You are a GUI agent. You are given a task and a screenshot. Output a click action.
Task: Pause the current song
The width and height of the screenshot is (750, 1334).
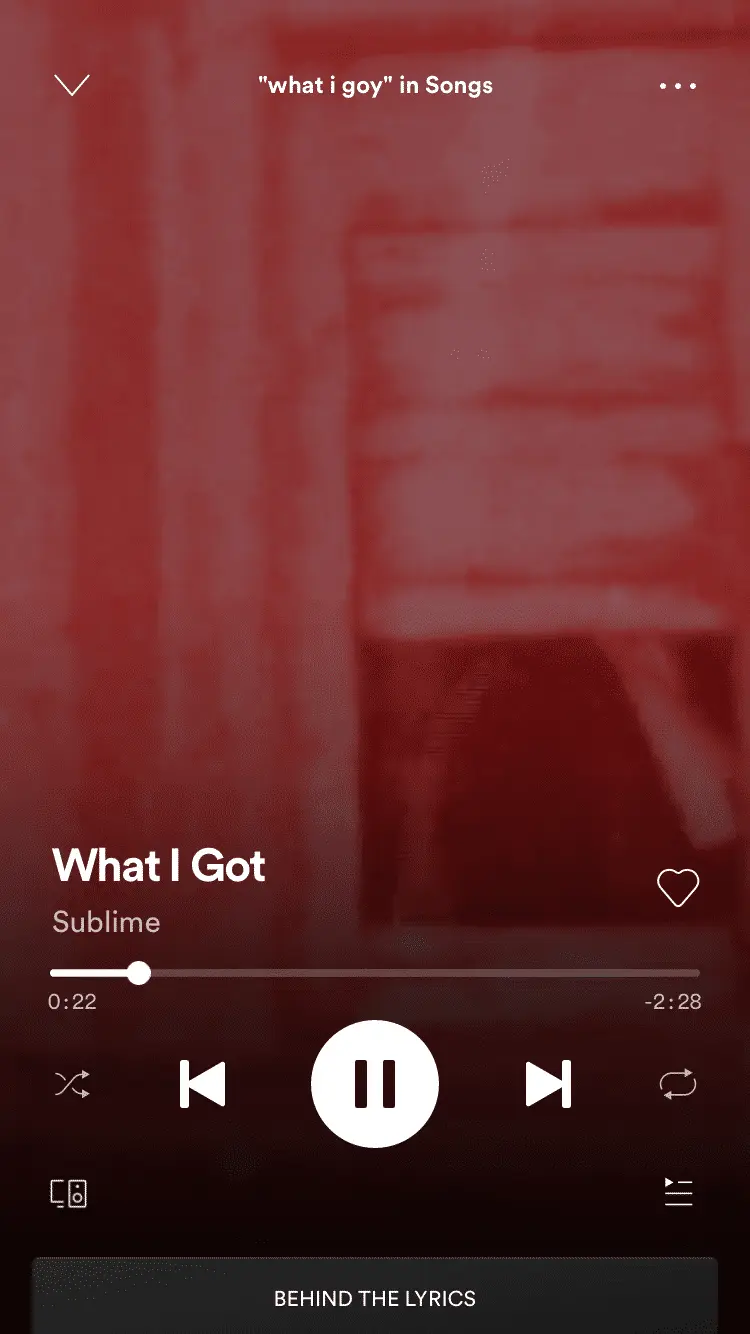tap(375, 1084)
